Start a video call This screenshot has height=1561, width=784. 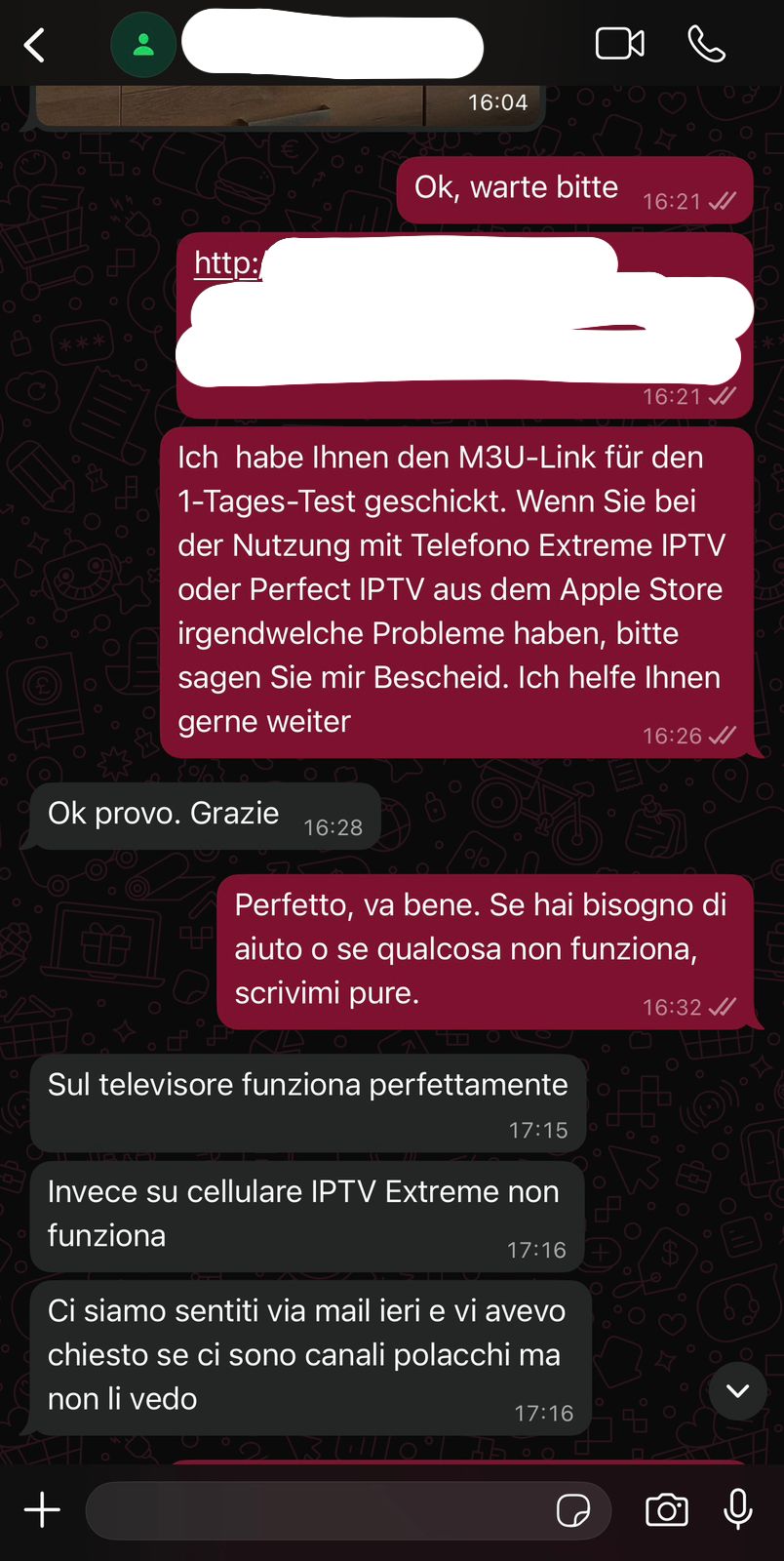pos(619,44)
